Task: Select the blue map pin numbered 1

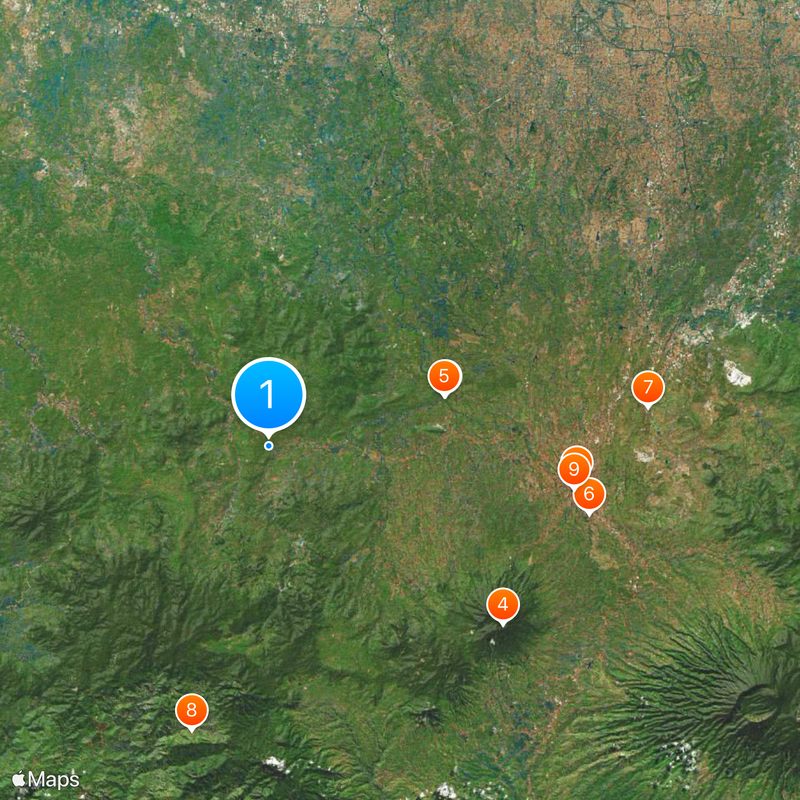Action: [268, 395]
